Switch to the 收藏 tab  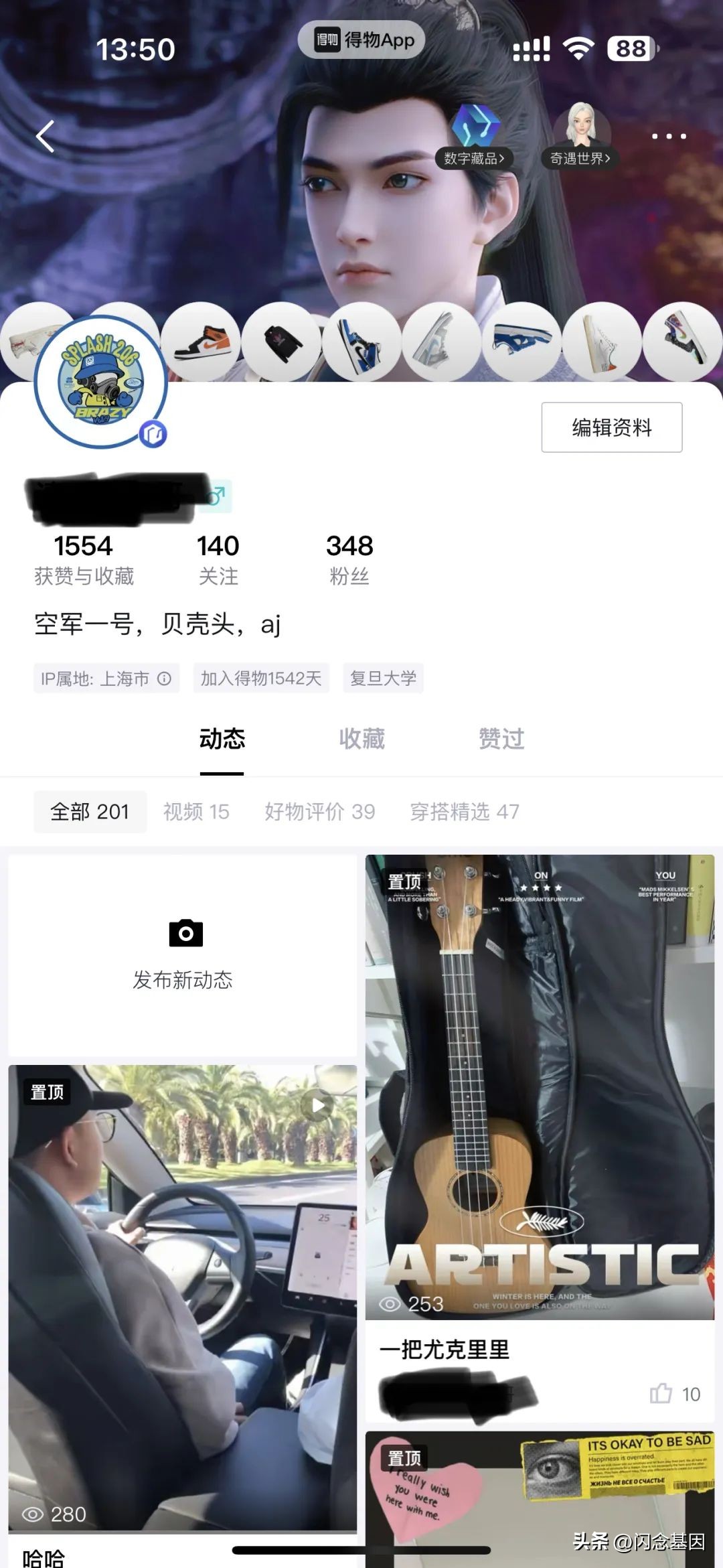click(360, 739)
